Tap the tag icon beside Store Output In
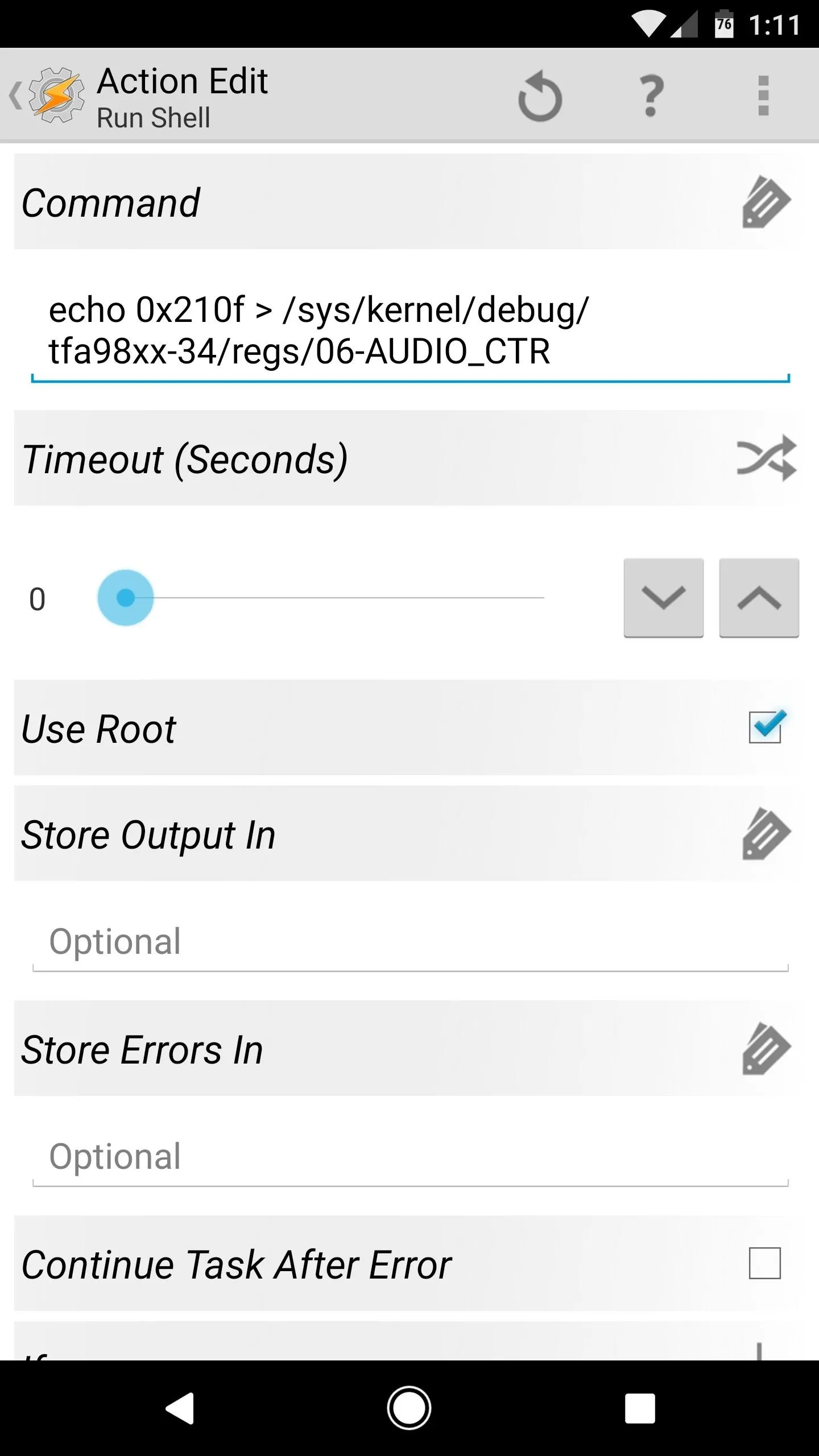 coord(766,834)
